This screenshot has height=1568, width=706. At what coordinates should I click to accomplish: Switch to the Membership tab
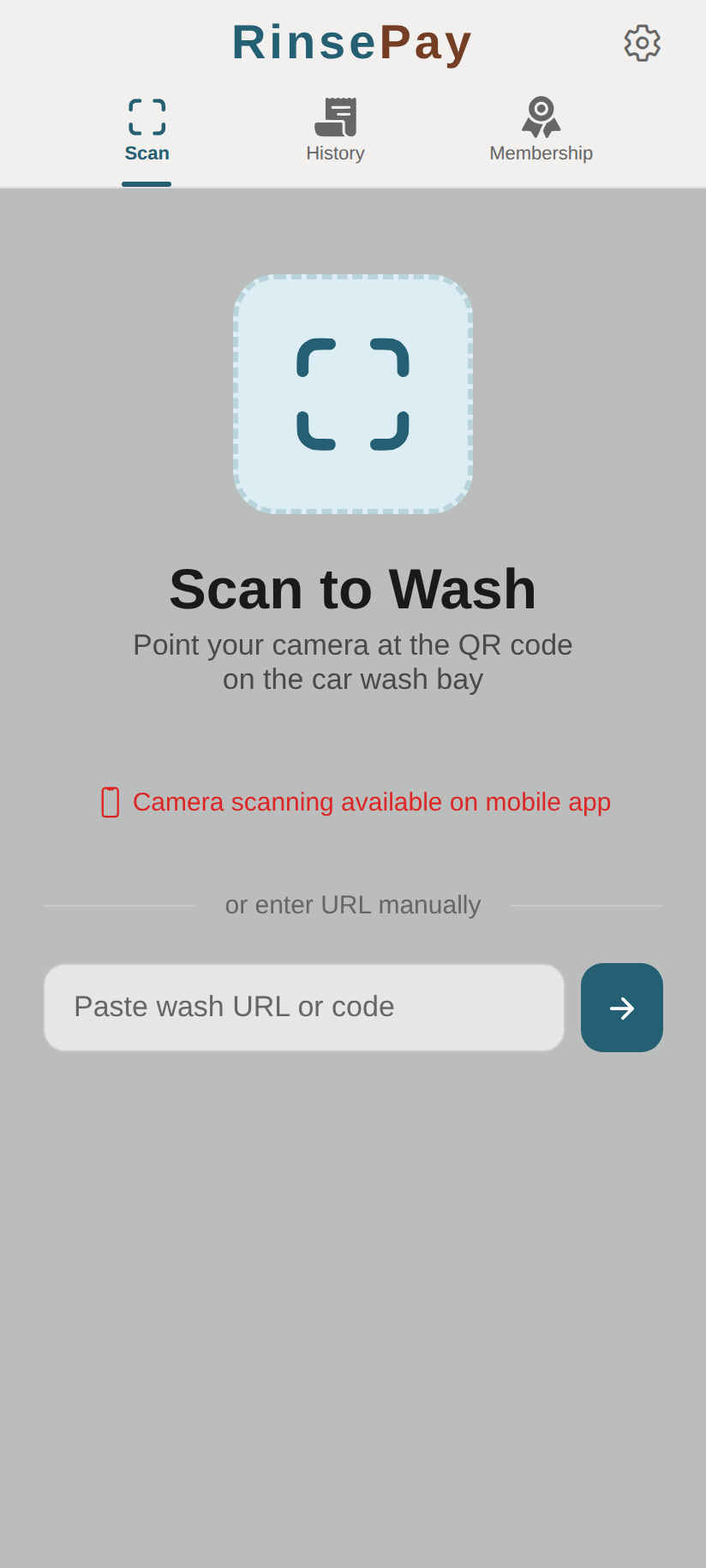(541, 130)
